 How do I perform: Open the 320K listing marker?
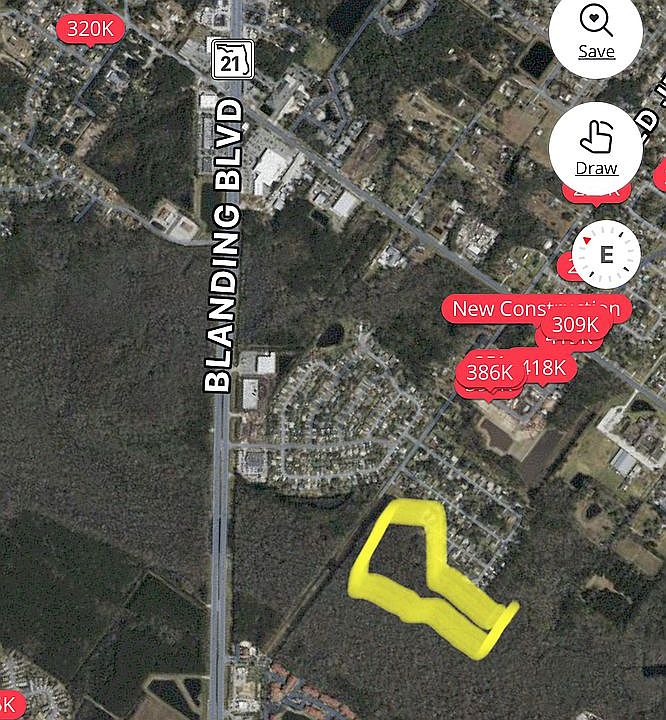[x=90, y=29]
